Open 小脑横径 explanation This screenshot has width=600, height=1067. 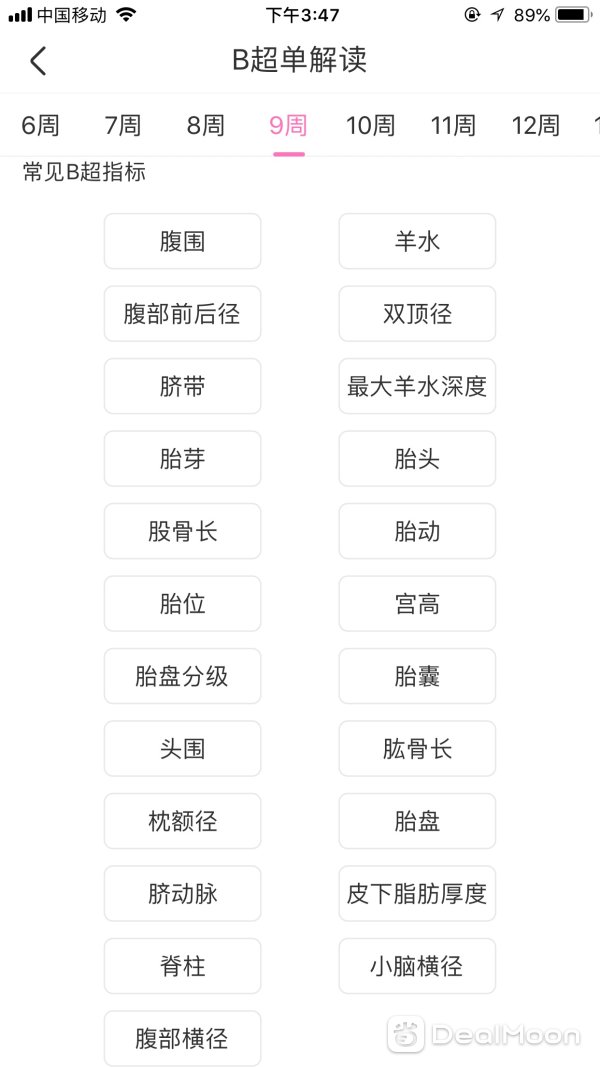417,966
